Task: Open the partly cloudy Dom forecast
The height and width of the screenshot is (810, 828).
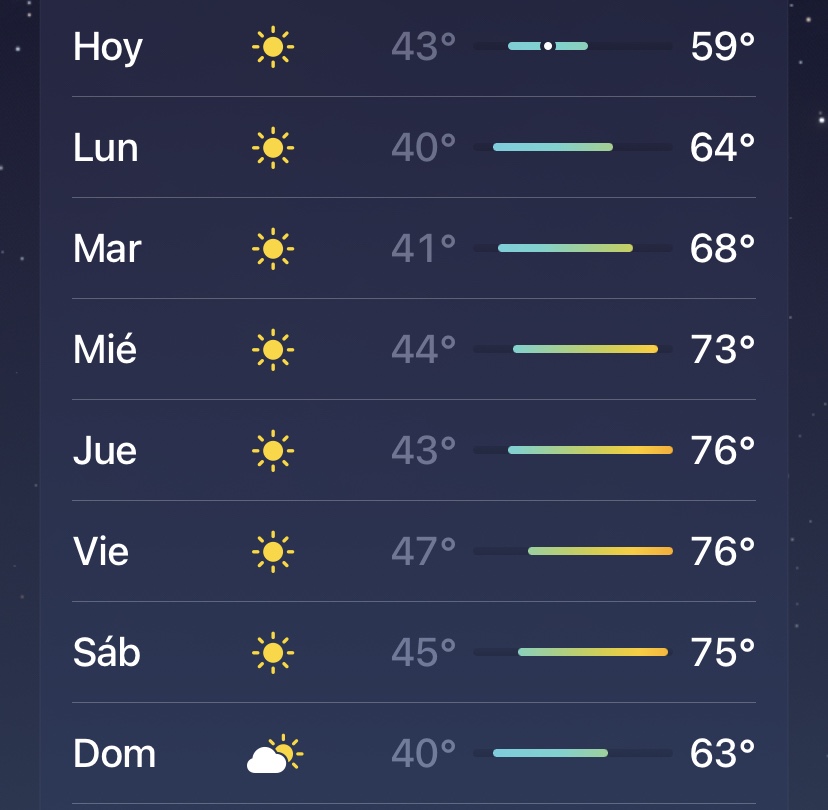Action: 413,753
